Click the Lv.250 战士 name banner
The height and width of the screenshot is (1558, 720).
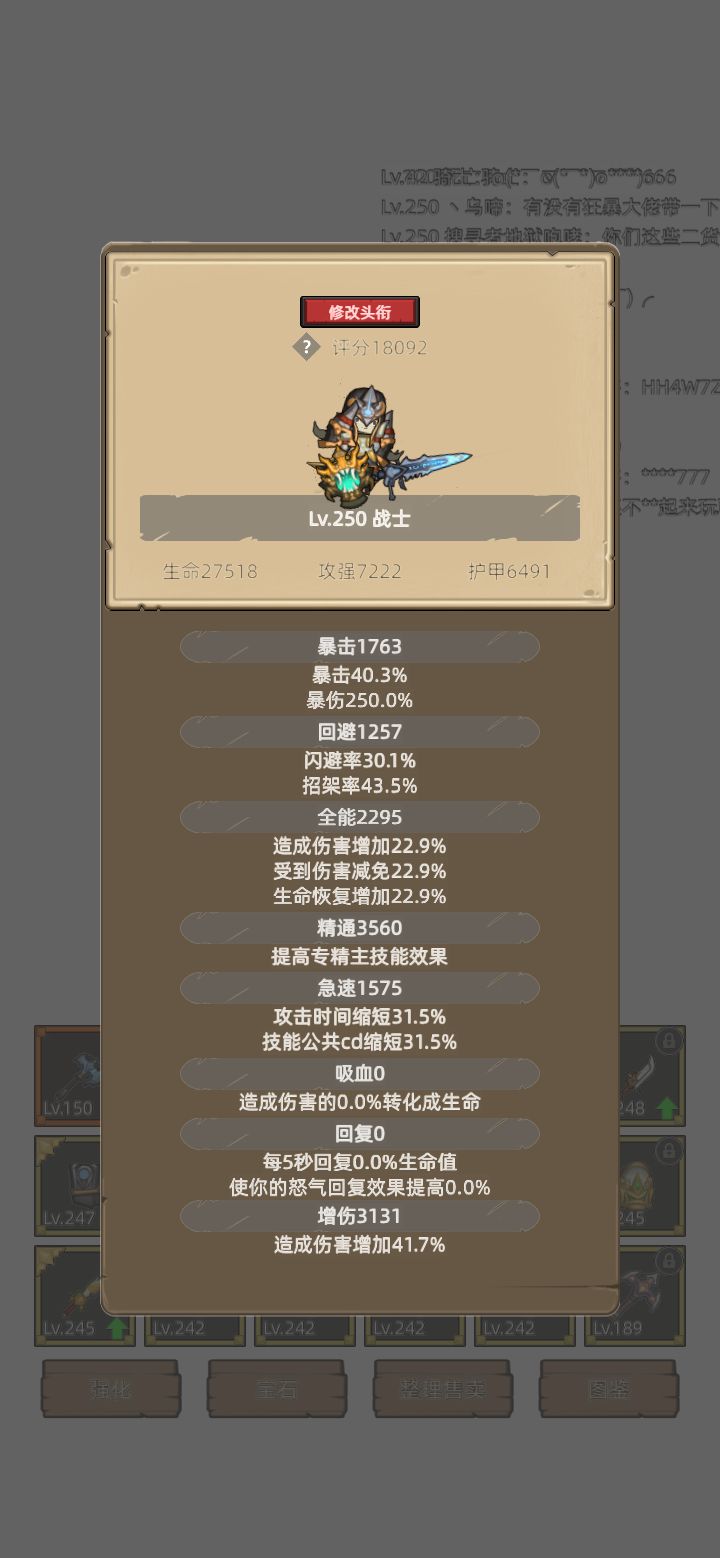tap(360, 518)
